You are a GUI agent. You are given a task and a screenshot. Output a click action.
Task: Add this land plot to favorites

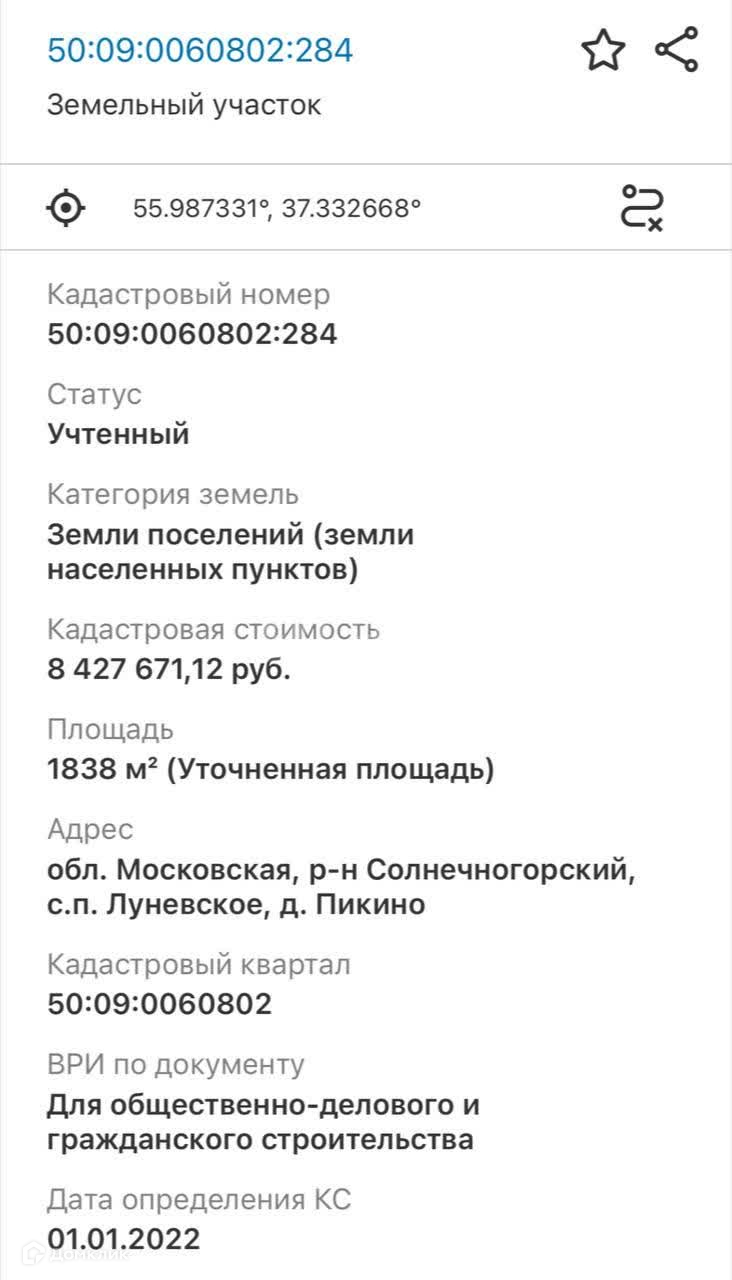pos(603,51)
